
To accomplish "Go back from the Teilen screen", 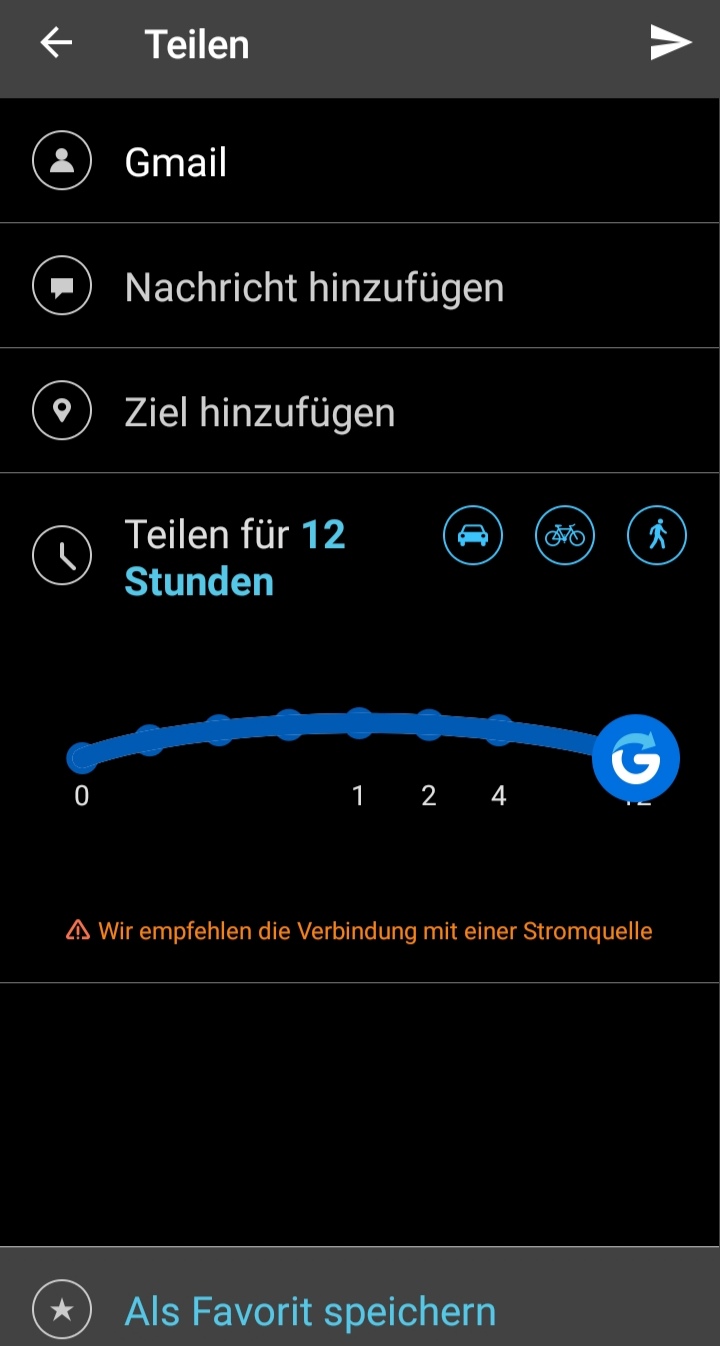I will tap(56, 44).
